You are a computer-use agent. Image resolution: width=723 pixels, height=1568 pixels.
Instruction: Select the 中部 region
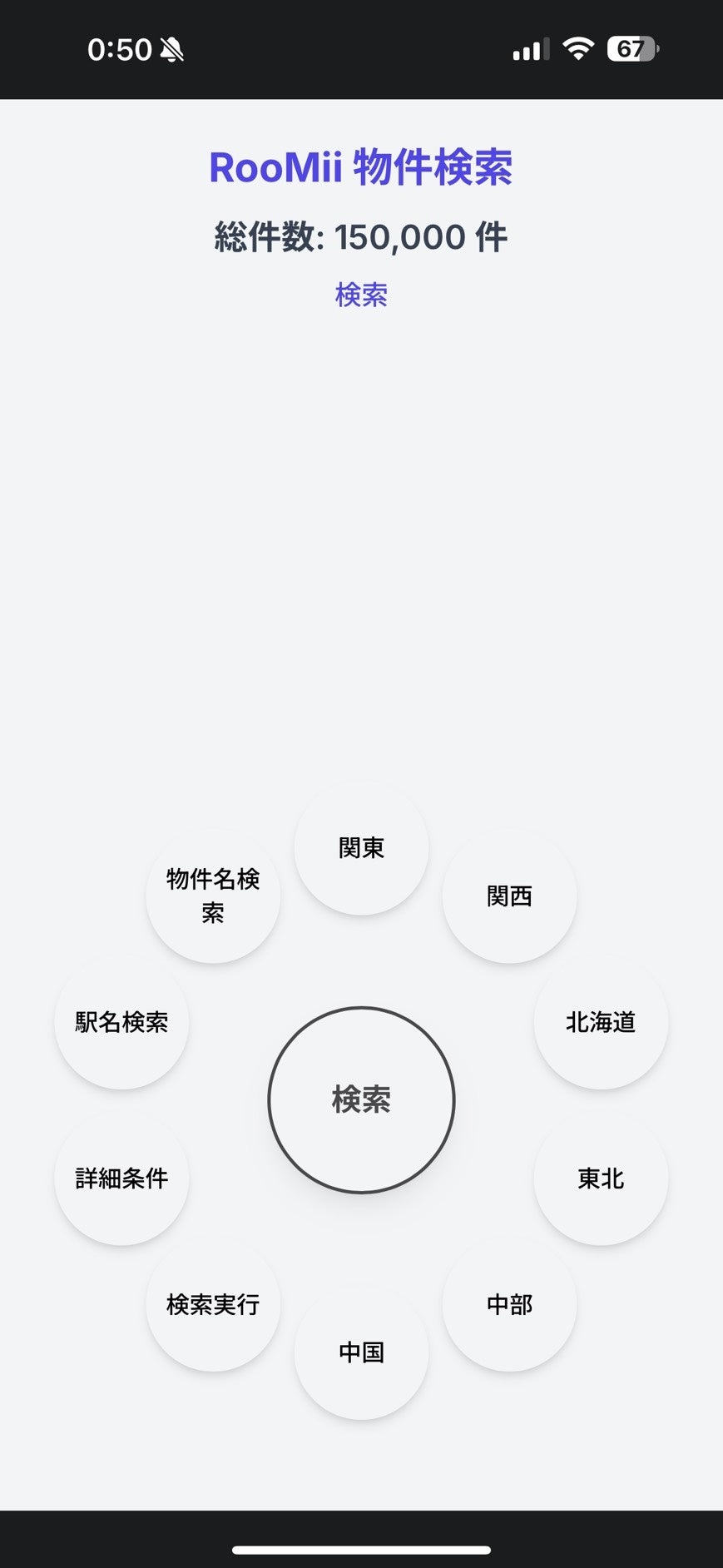pyautogui.click(x=509, y=1304)
